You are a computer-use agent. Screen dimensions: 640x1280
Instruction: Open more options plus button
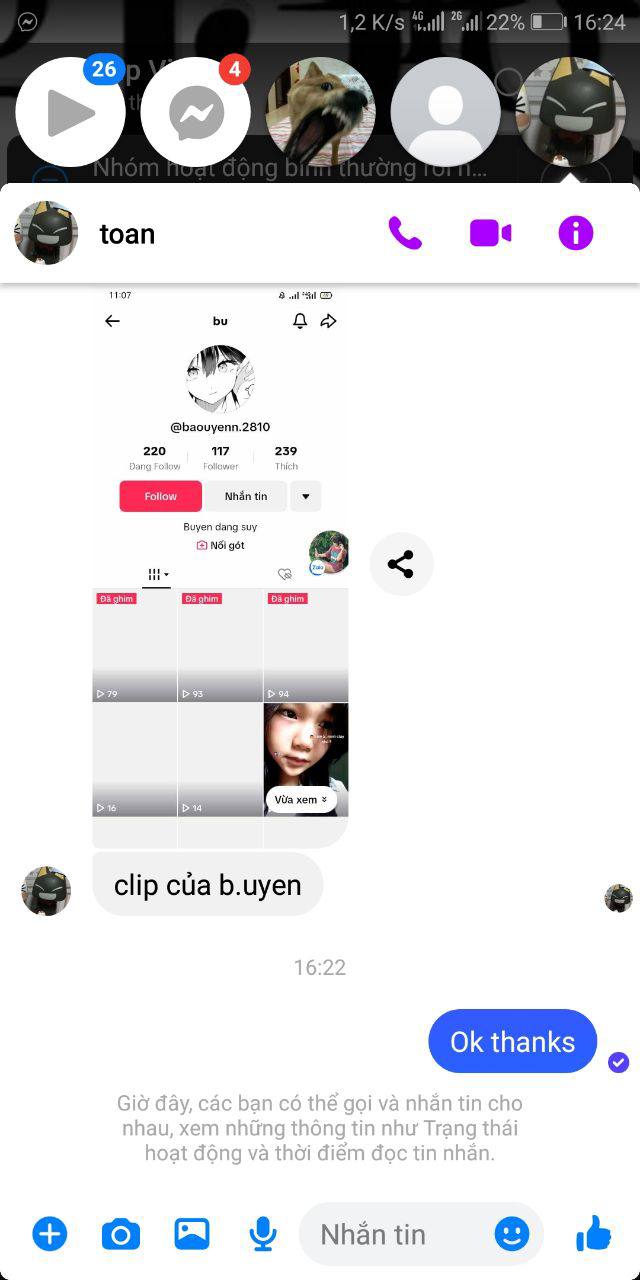49,1234
